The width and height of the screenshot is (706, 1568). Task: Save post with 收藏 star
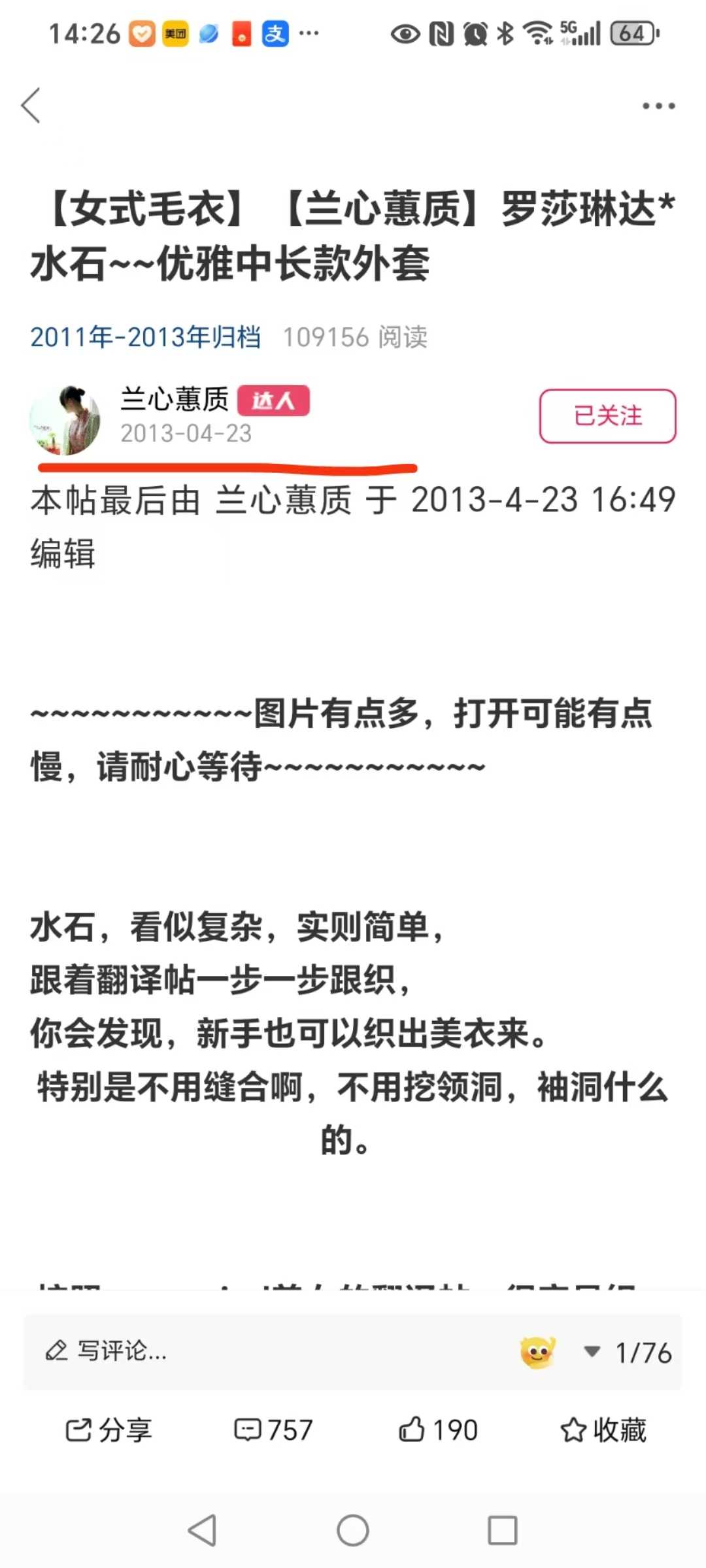(603, 1429)
